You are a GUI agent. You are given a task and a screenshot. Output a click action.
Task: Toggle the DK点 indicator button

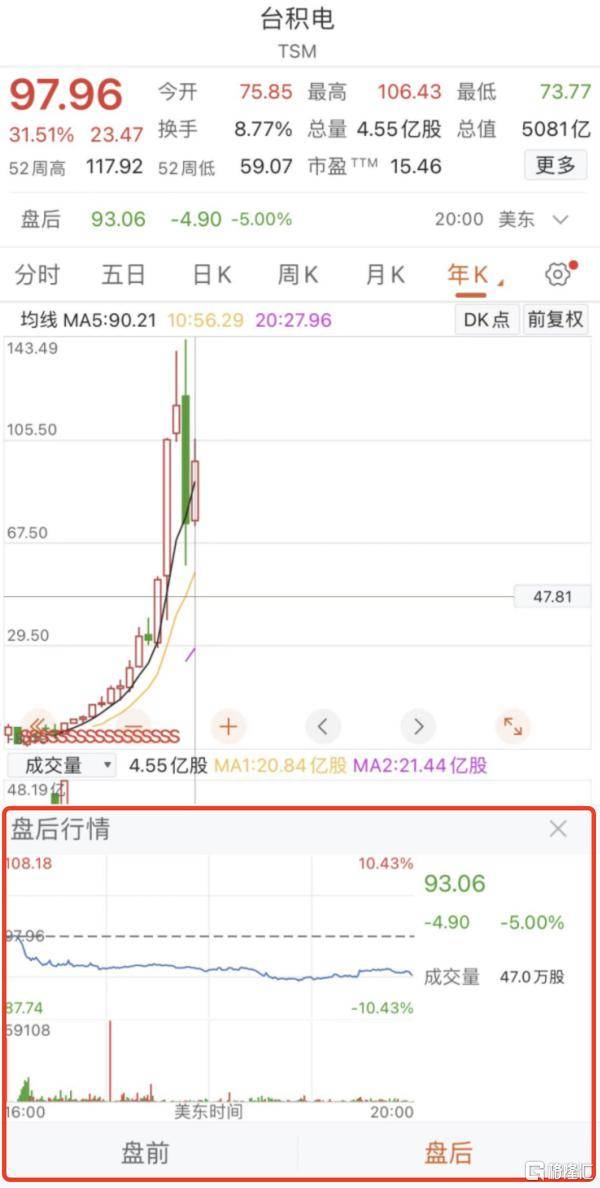[487, 320]
